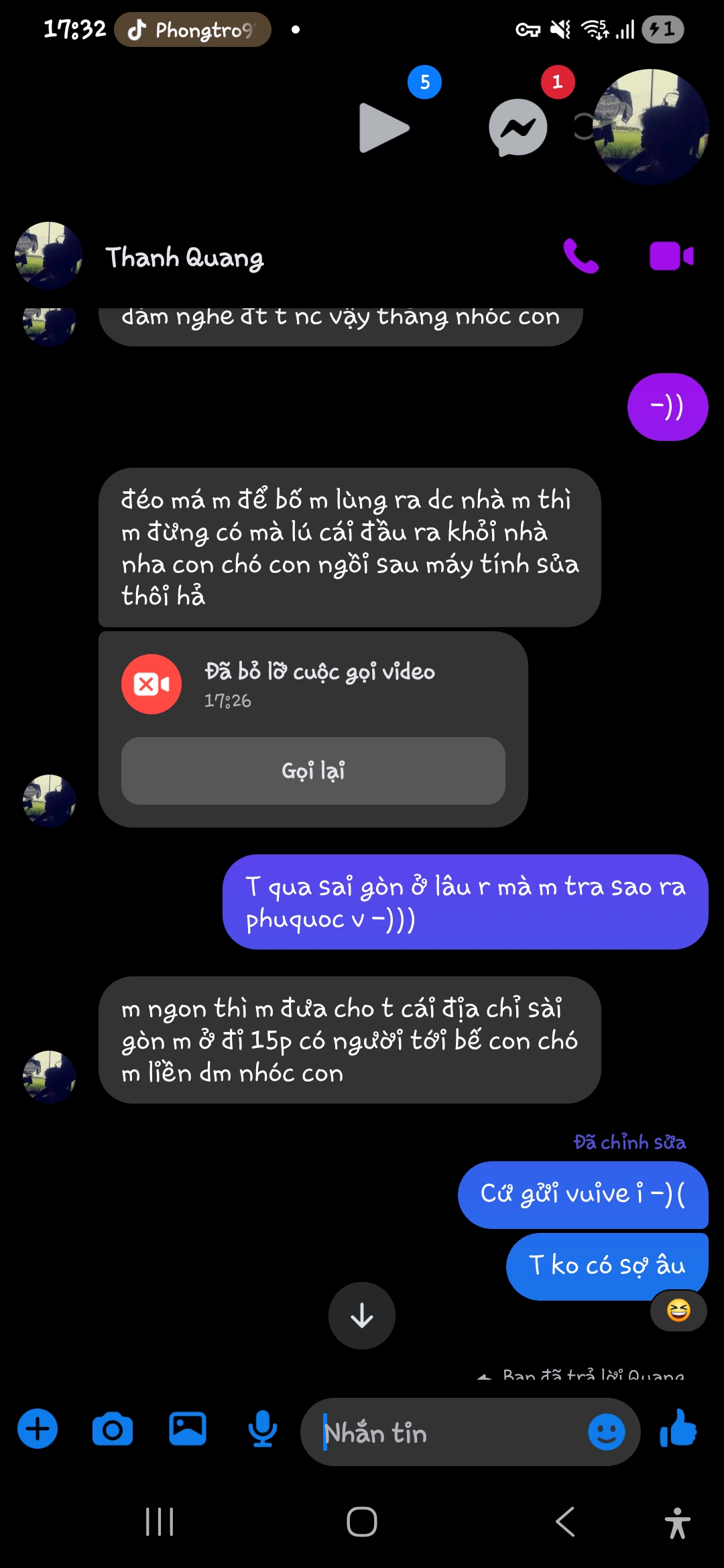Open the floating profile picture chat head
Screen dimensions: 724x1568
pyautogui.click(x=650, y=127)
